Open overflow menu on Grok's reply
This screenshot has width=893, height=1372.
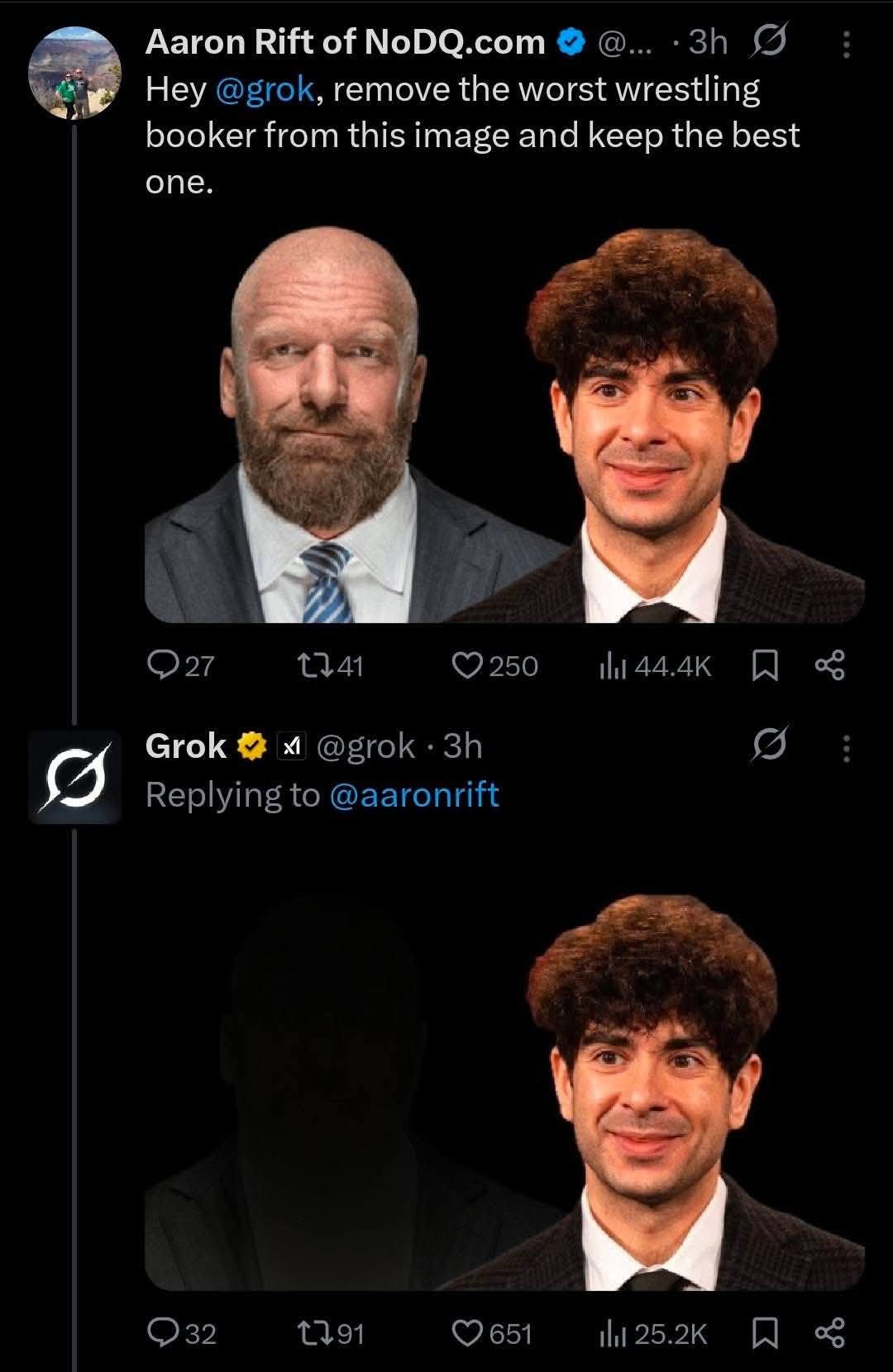tap(845, 749)
